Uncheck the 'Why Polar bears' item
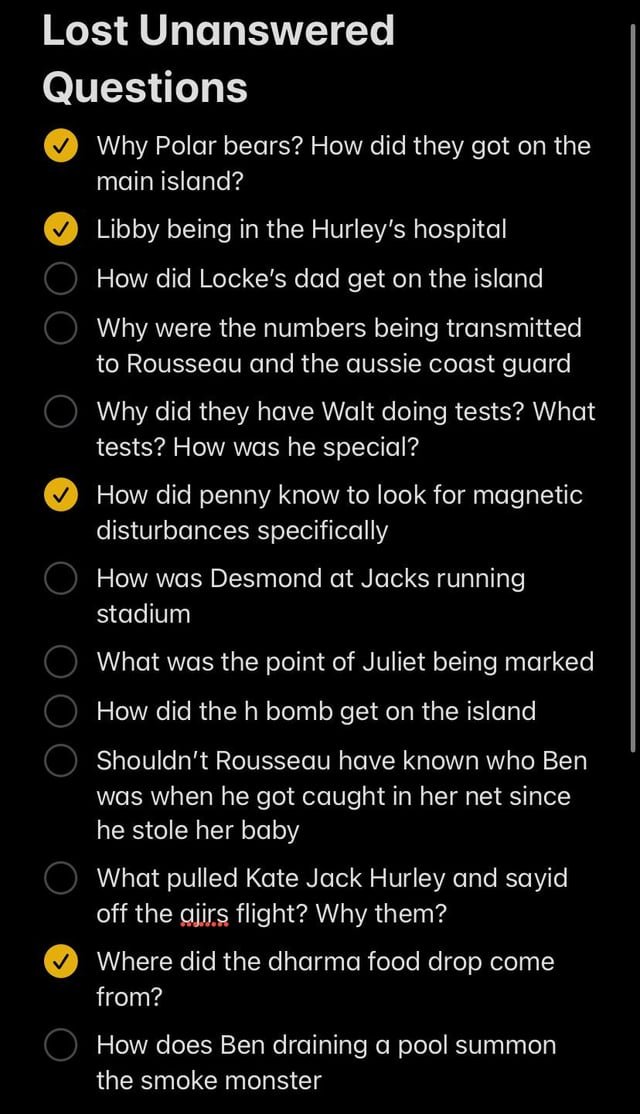This screenshot has width=640, height=1114. pyautogui.click(x=61, y=147)
